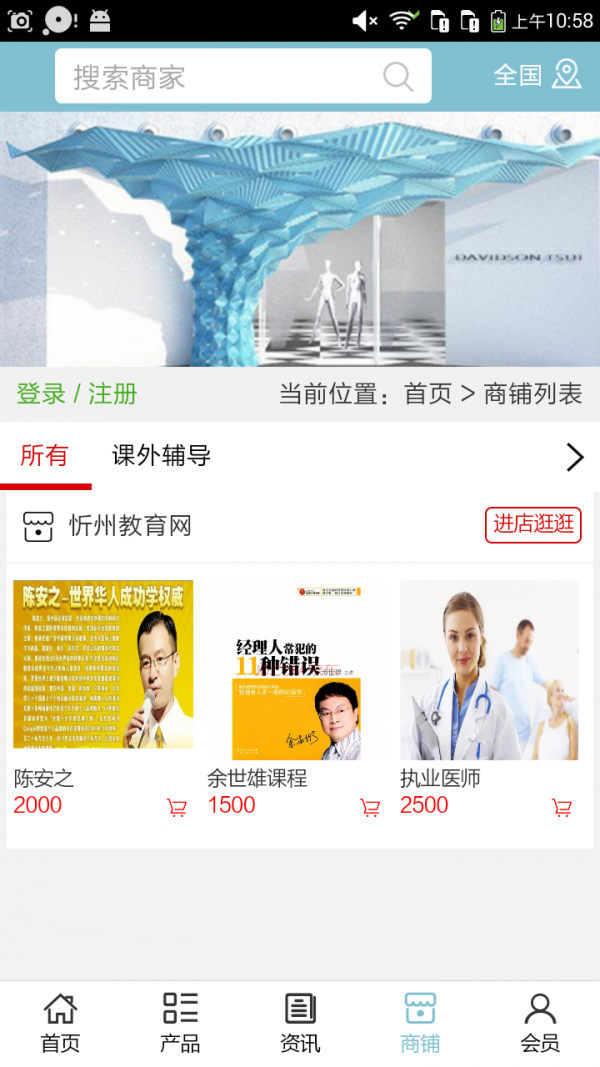Switch to the 产品 tab

point(180,1023)
